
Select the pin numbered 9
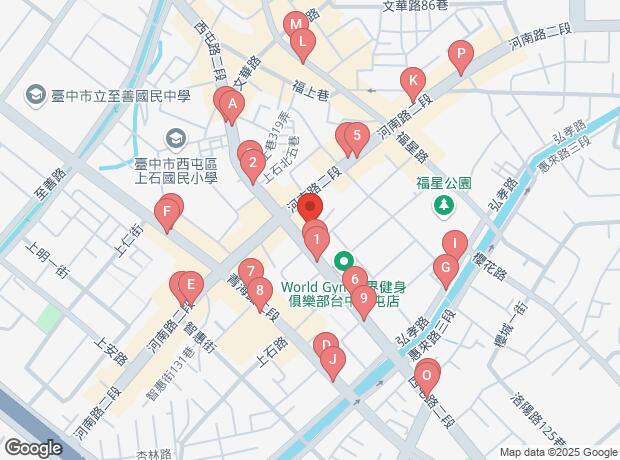362,297
